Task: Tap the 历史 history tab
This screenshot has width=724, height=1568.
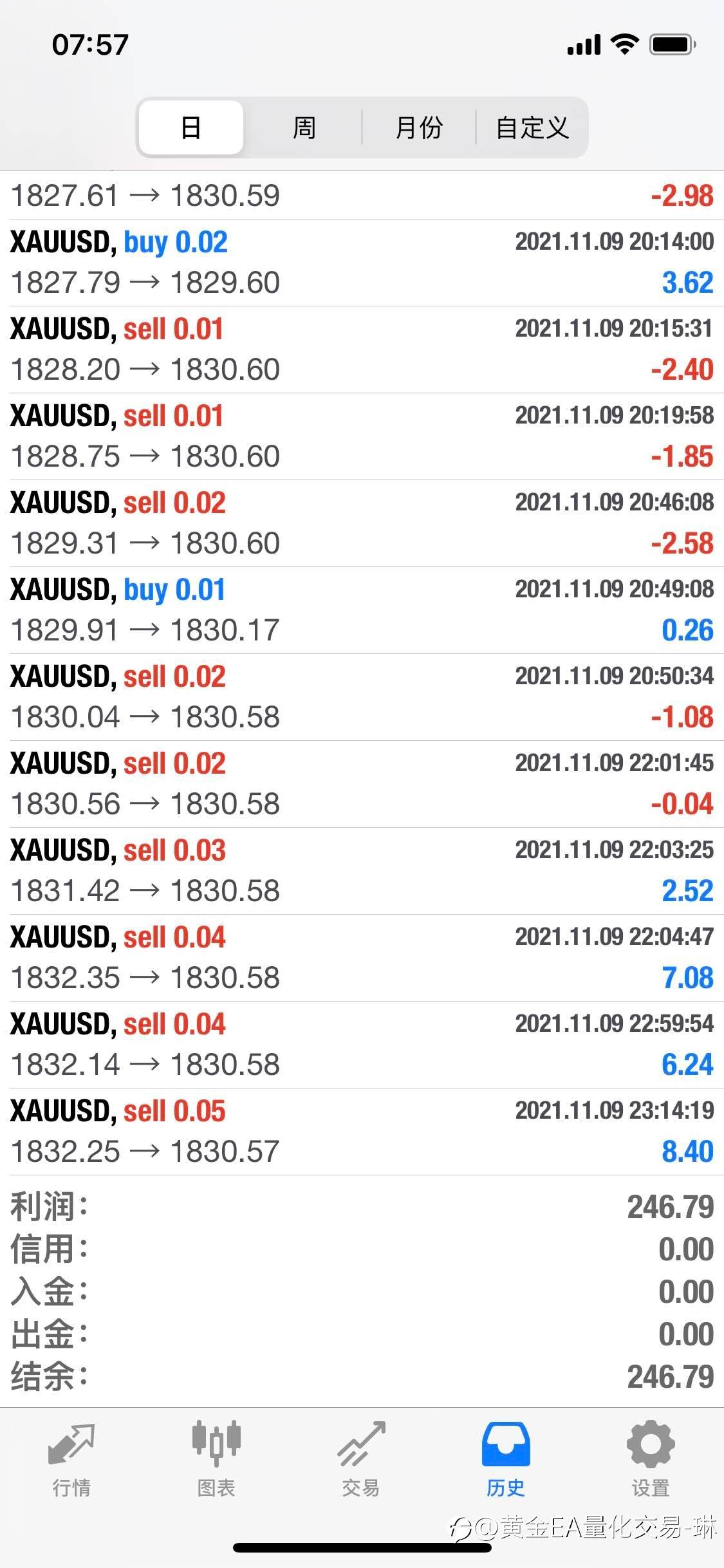Action: click(506, 1459)
